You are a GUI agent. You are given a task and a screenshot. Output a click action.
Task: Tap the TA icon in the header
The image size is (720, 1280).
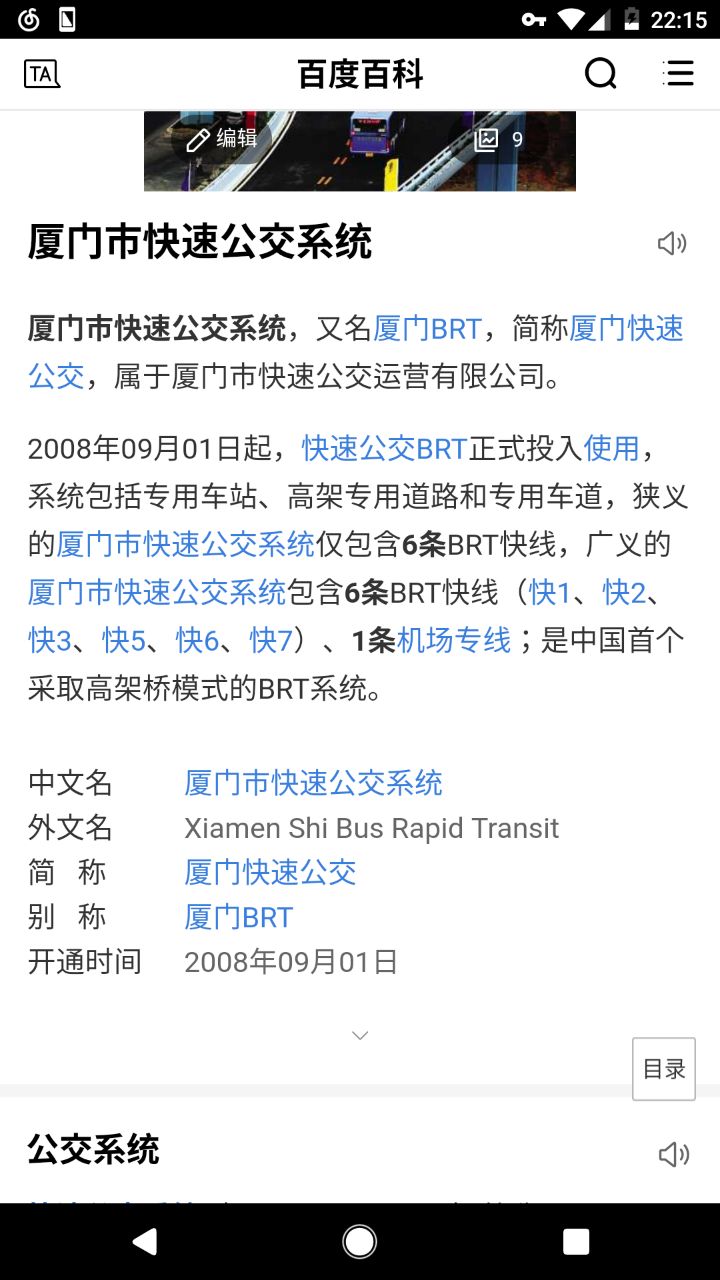[x=42, y=73]
